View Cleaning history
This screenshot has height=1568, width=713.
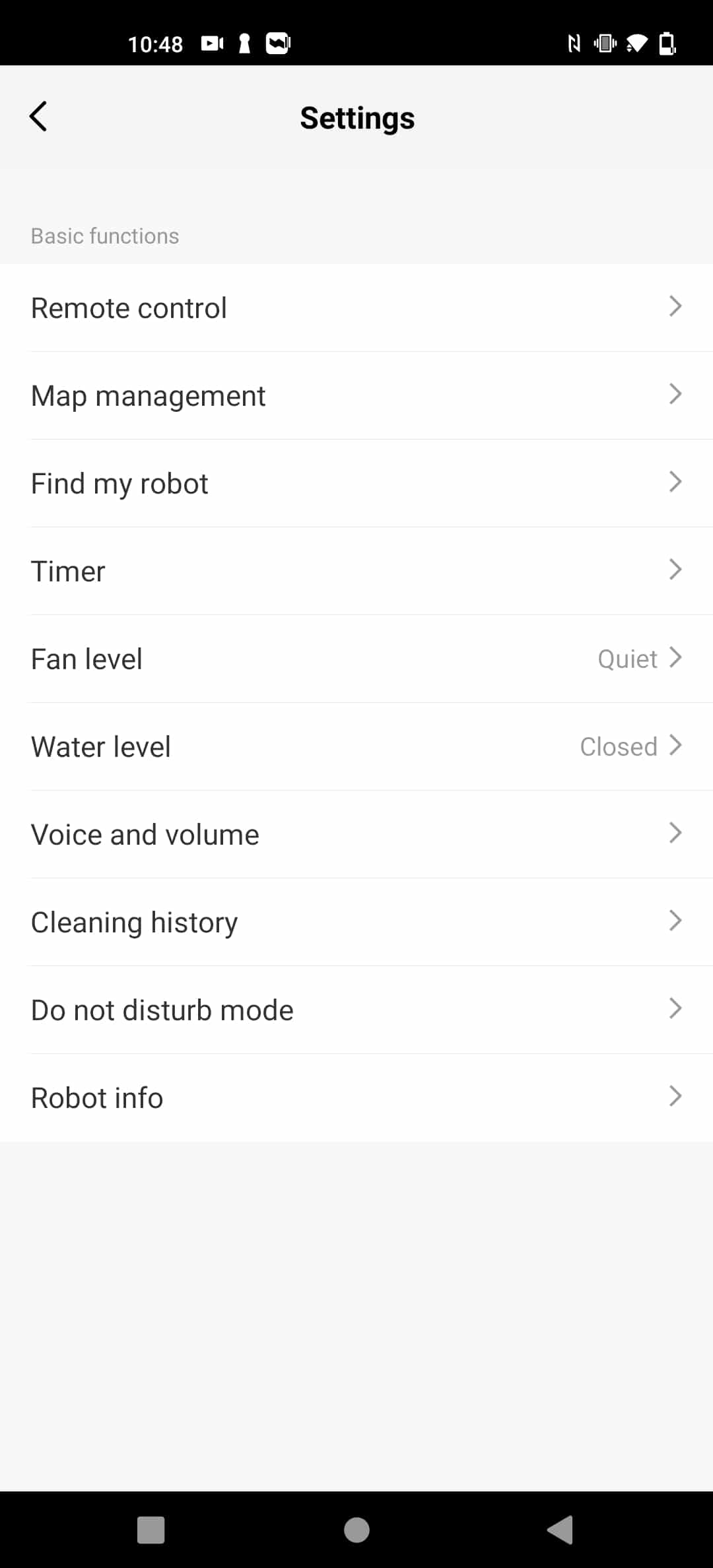(x=356, y=922)
